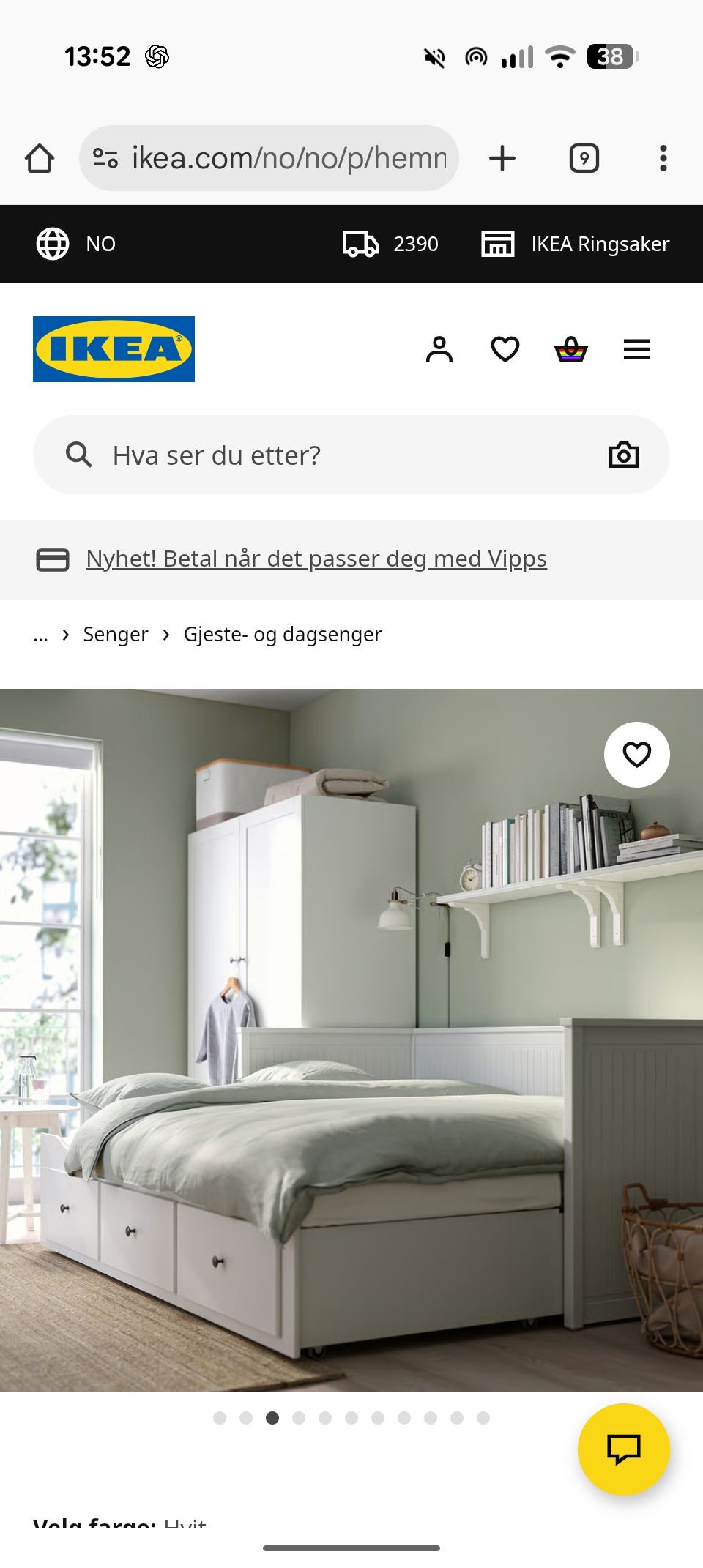Open the IKEA account profile icon
Viewport: 703px width, 1568px height.
coord(439,349)
